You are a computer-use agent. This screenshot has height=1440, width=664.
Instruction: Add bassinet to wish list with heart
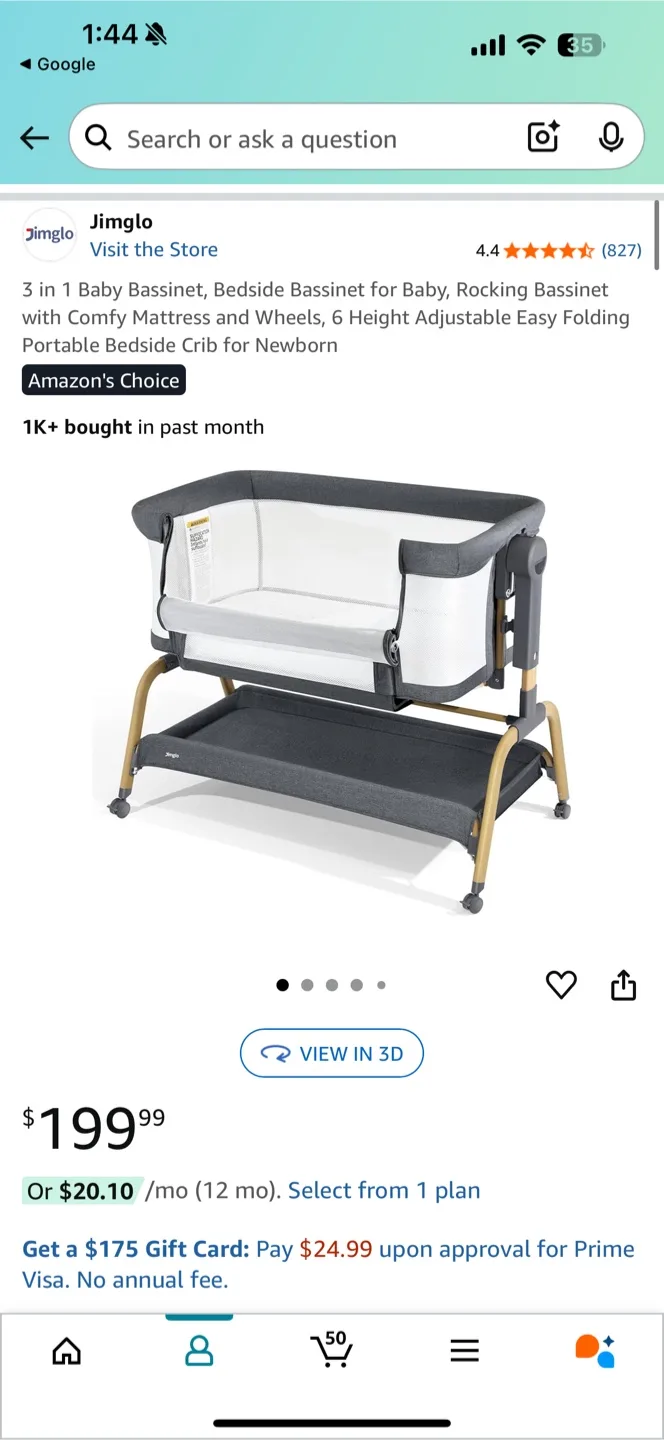[x=561, y=985]
